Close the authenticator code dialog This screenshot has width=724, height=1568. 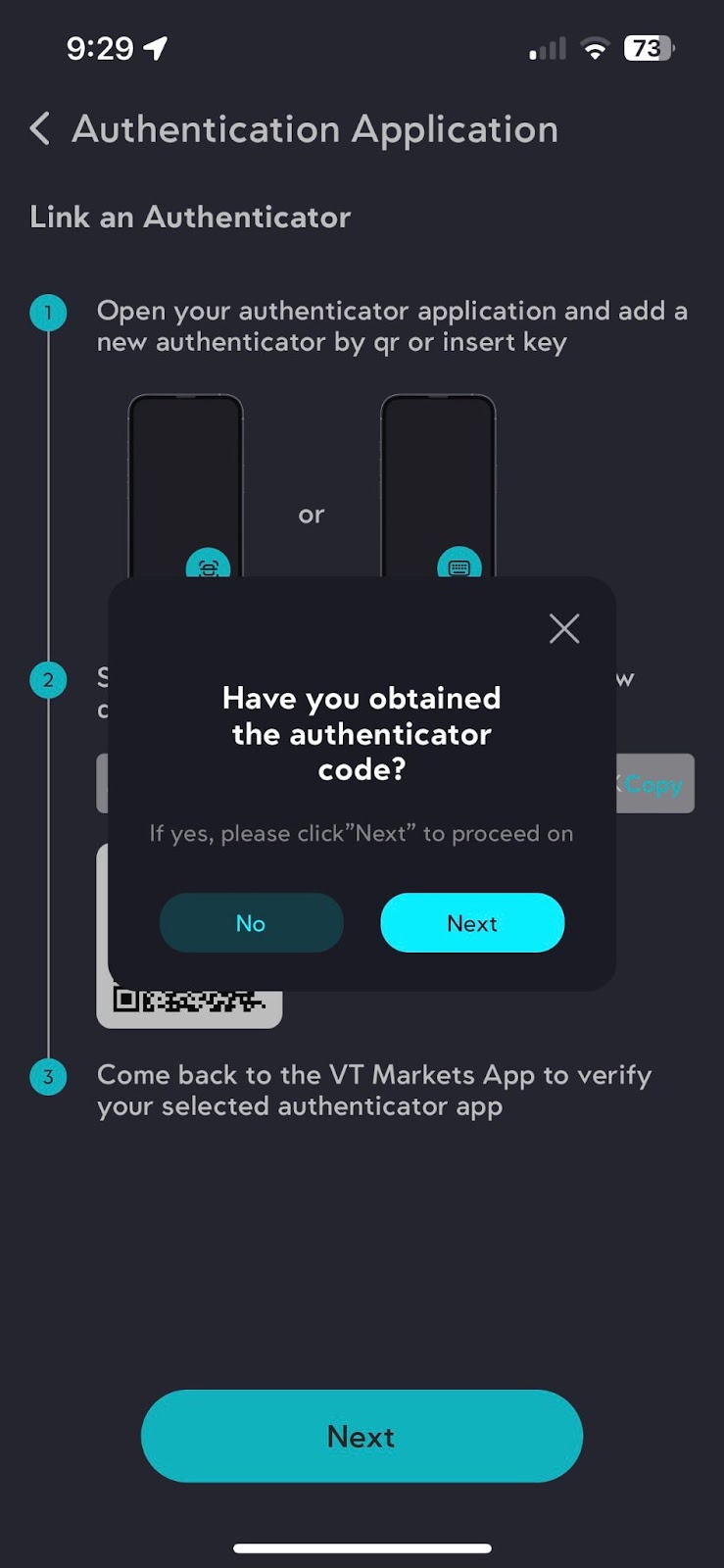point(564,628)
